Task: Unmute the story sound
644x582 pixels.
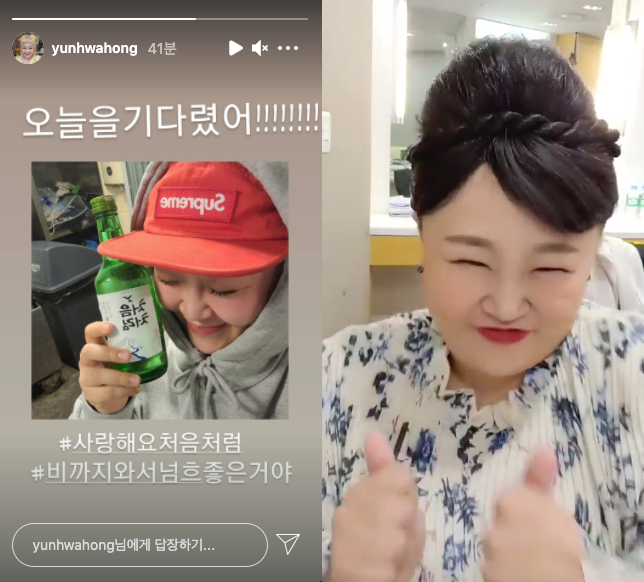Action: click(x=260, y=48)
